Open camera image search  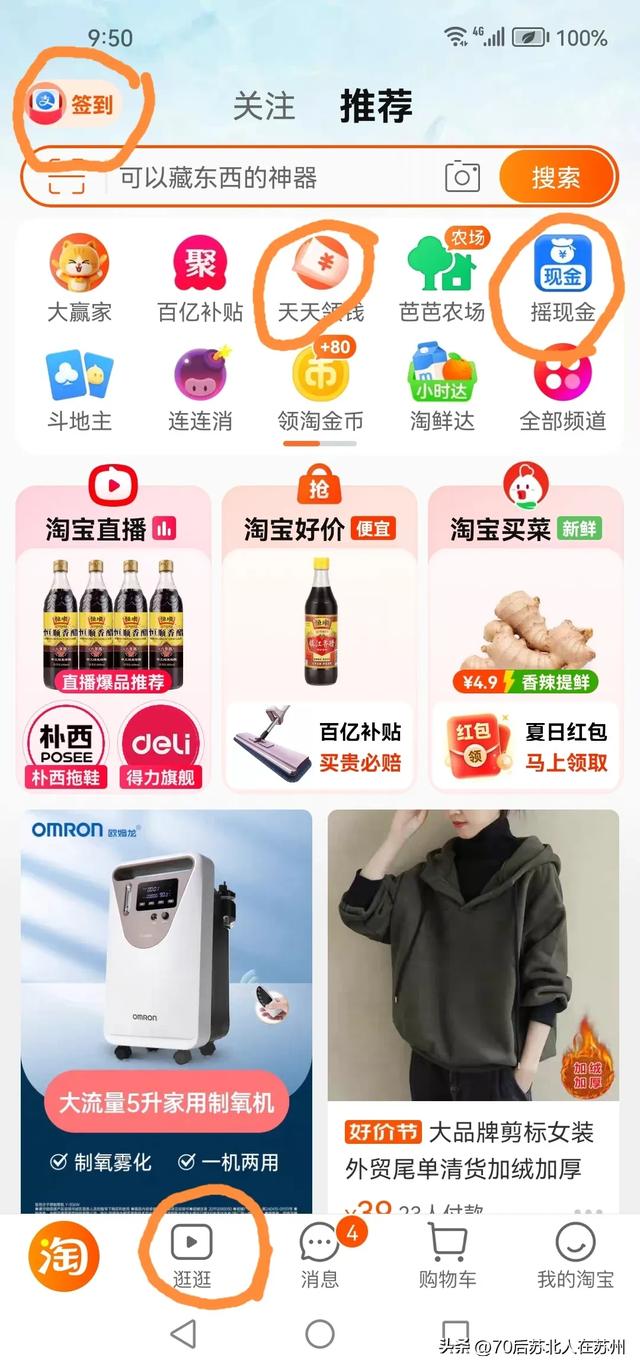click(462, 178)
